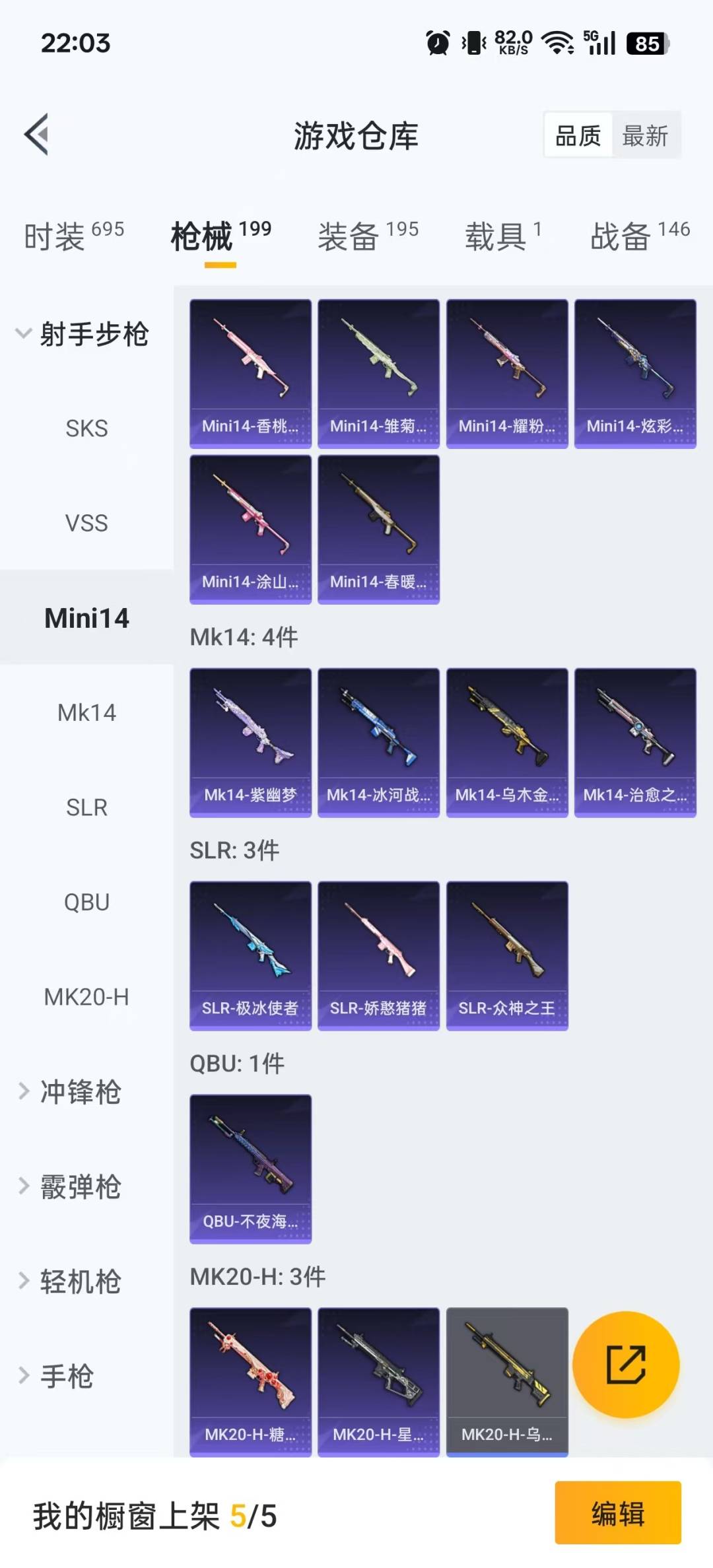Expand the 手枪 category
The height and width of the screenshot is (1568, 713).
66,1377
